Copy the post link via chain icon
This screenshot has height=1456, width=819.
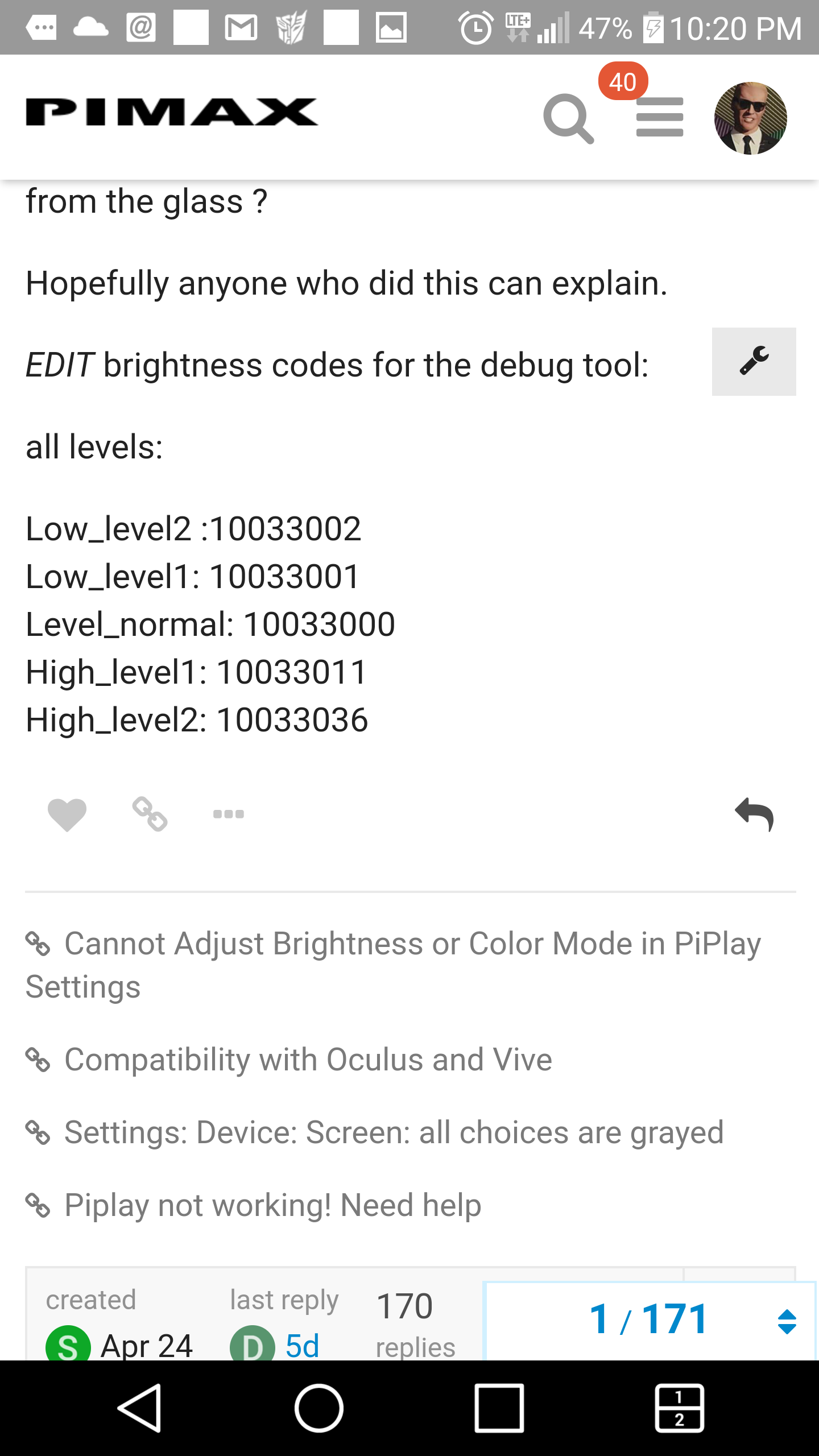click(x=150, y=814)
